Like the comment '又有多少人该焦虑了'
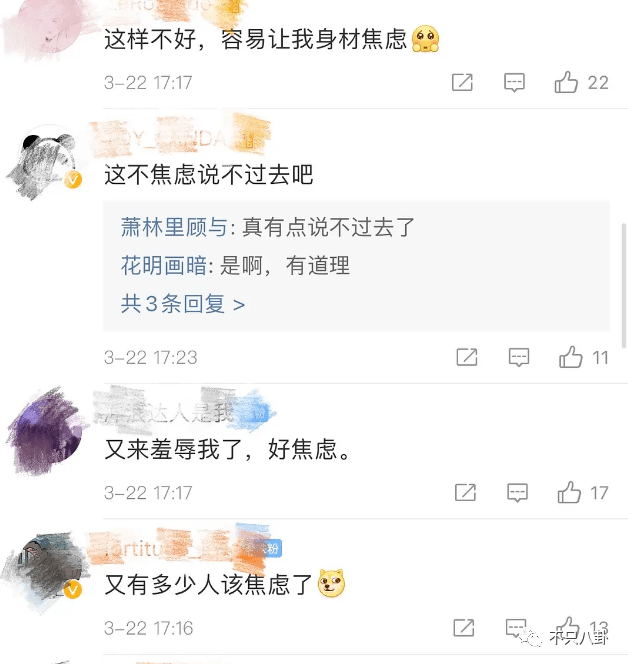 570,628
